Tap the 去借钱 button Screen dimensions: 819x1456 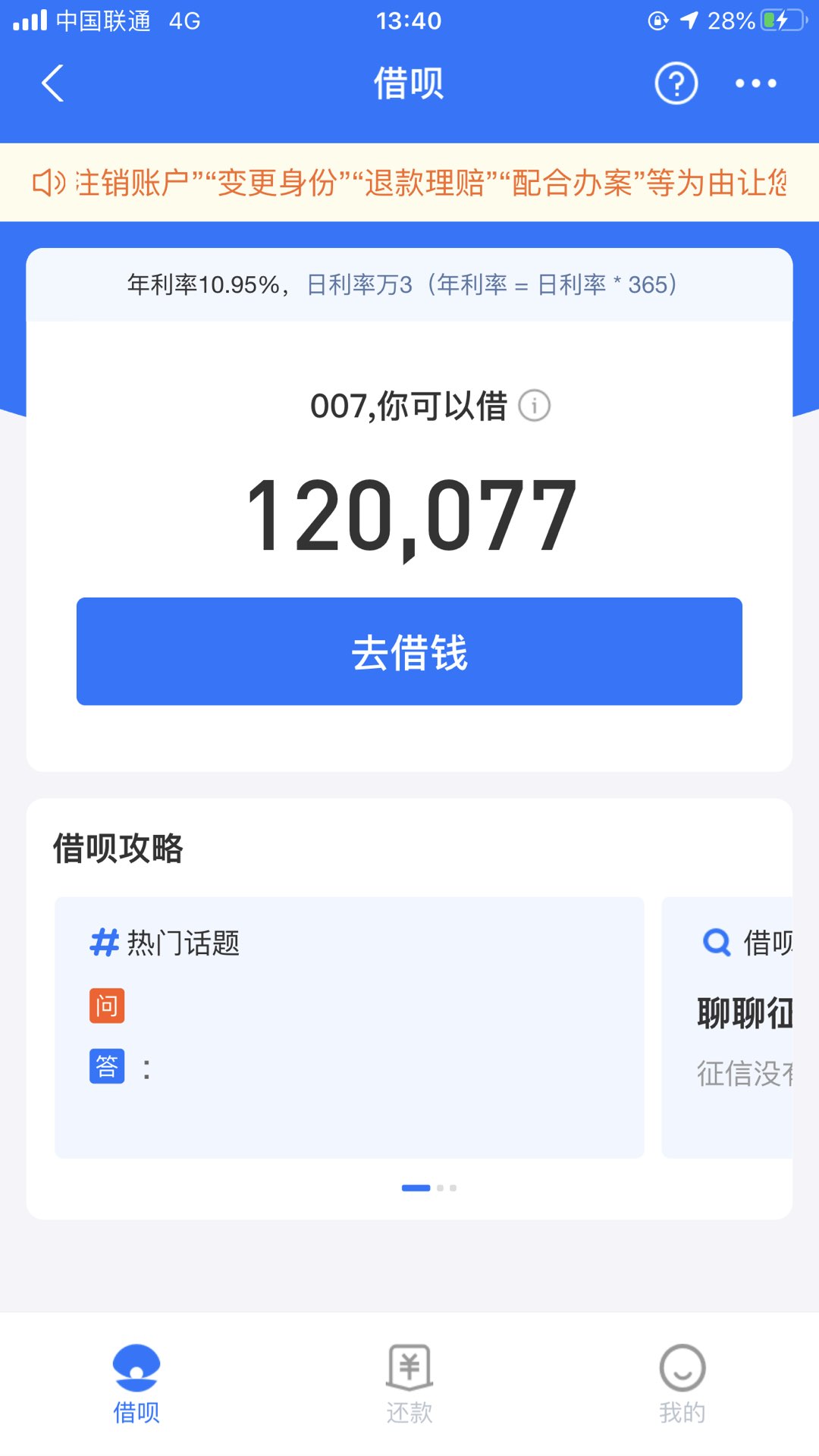tap(409, 651)
